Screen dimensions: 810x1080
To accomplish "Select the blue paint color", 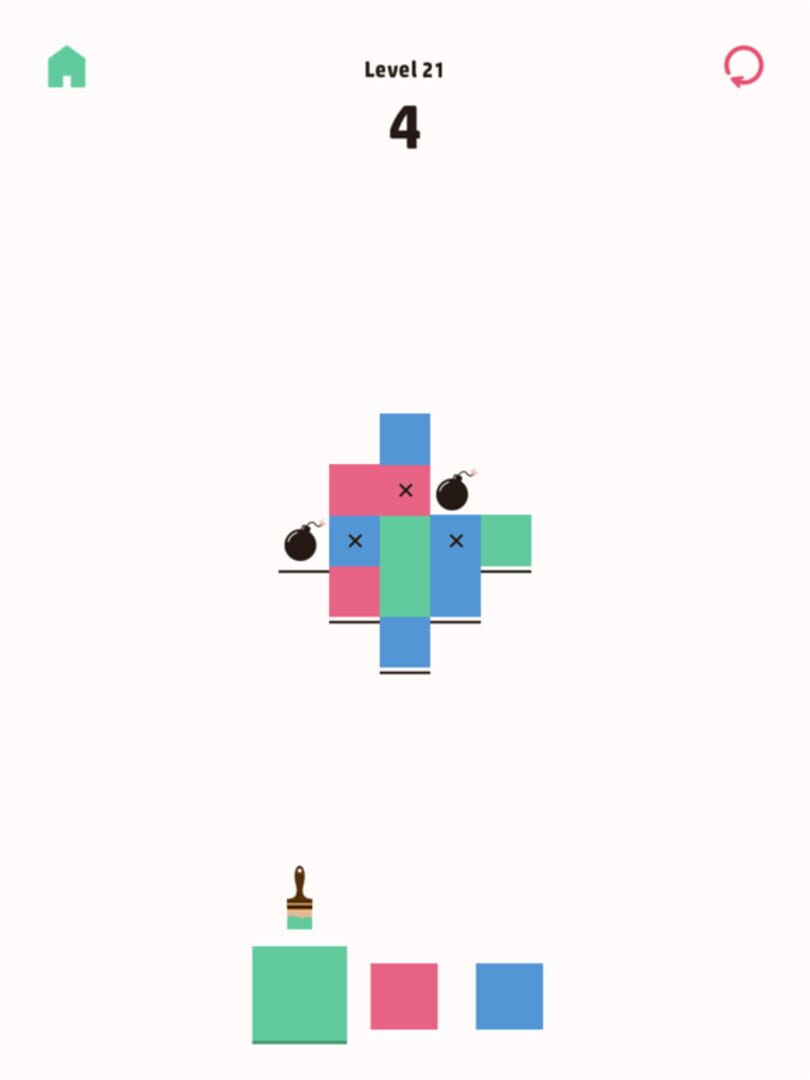I will coord(509,996).
